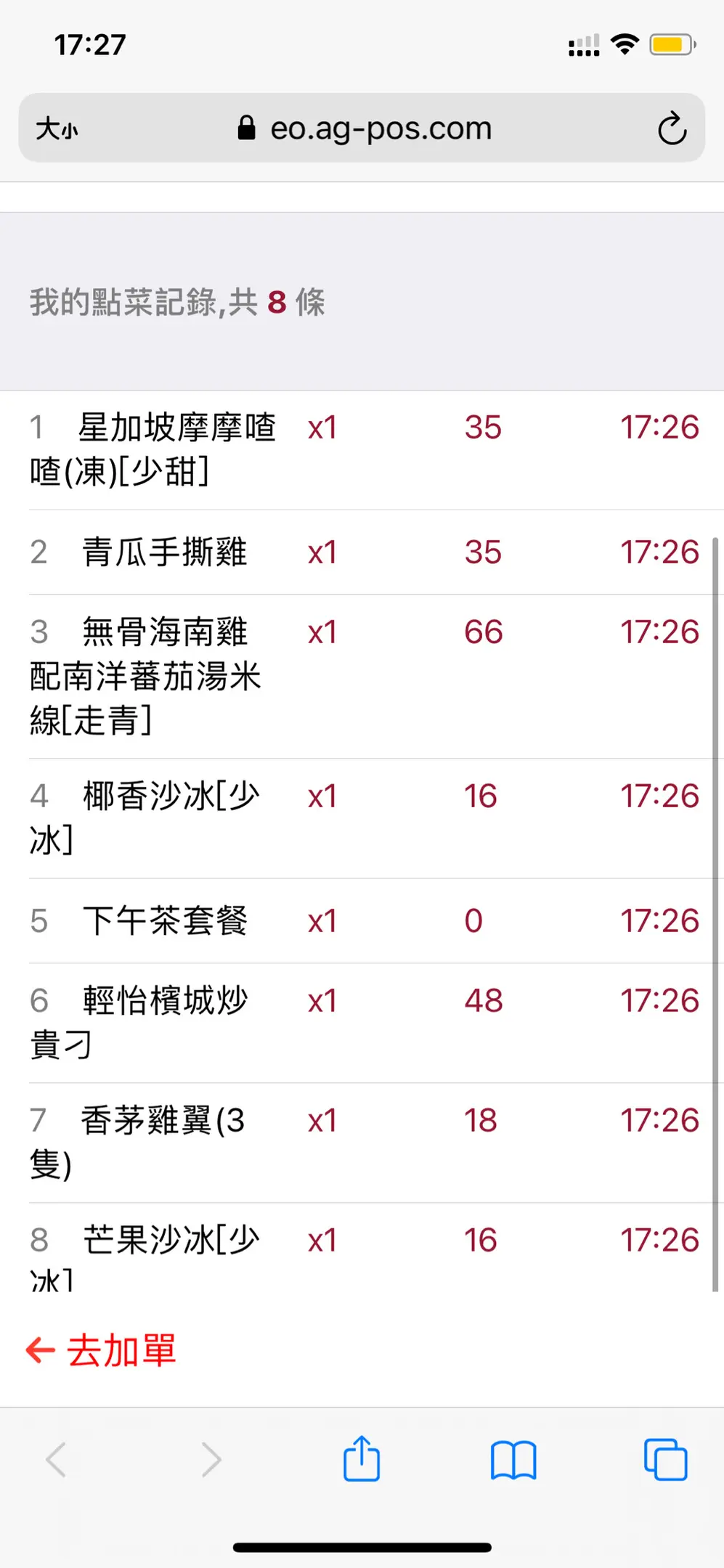Tap the 去加單 link to add more items
The width and height of the screenshot is (724, 1568).
102,1350
